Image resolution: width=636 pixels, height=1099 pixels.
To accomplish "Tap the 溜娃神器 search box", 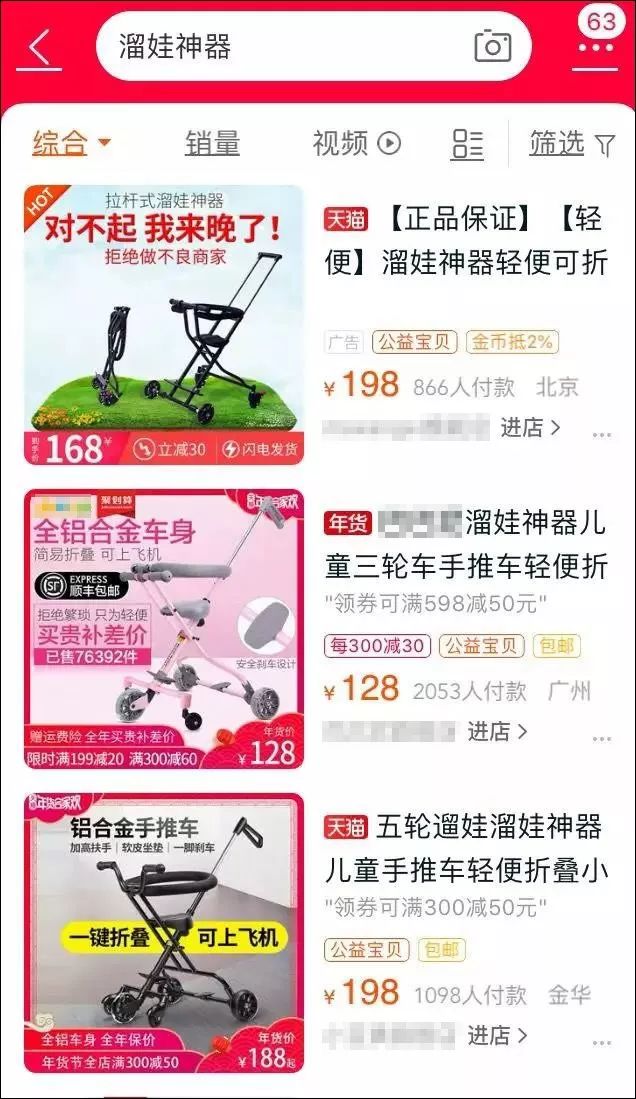I will coord(280,46).
